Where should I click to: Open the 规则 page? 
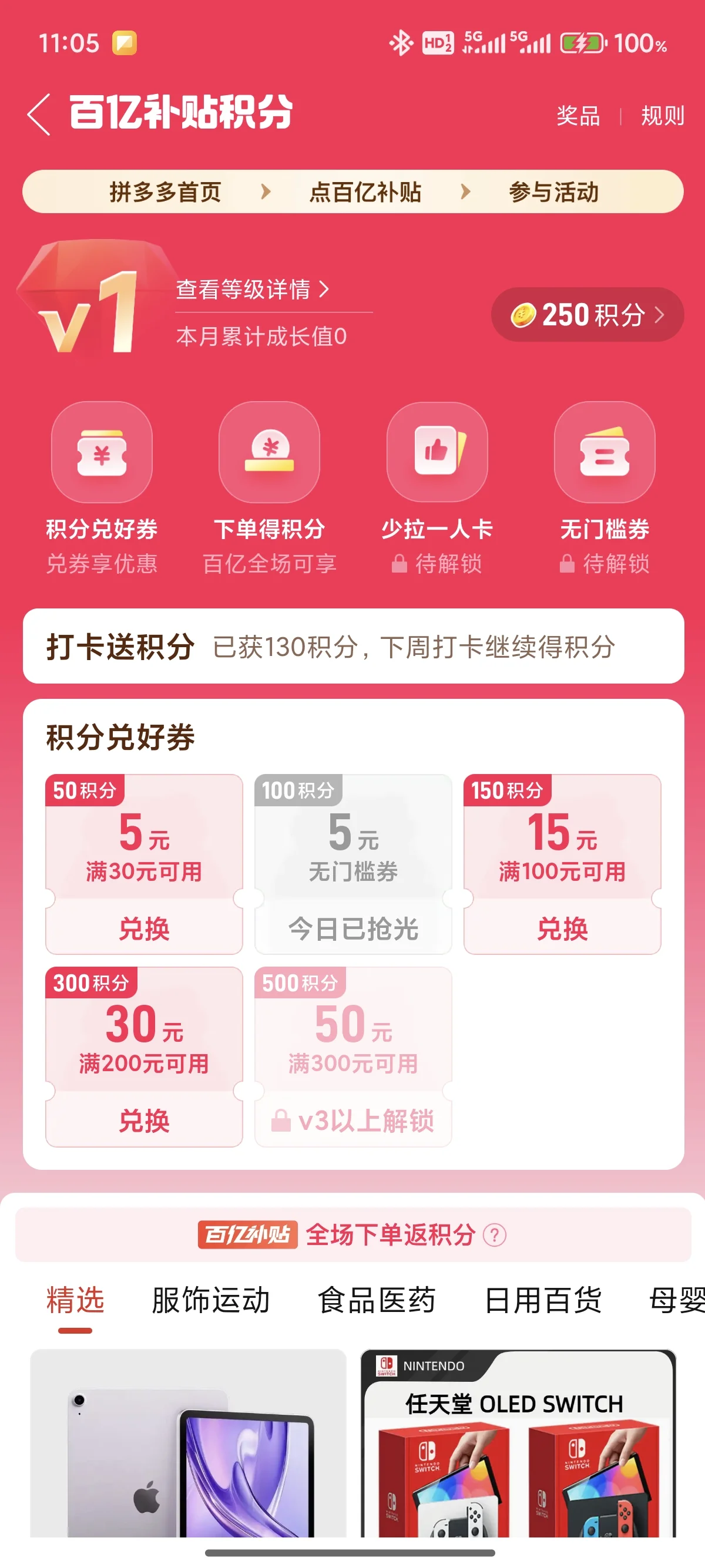662,115
